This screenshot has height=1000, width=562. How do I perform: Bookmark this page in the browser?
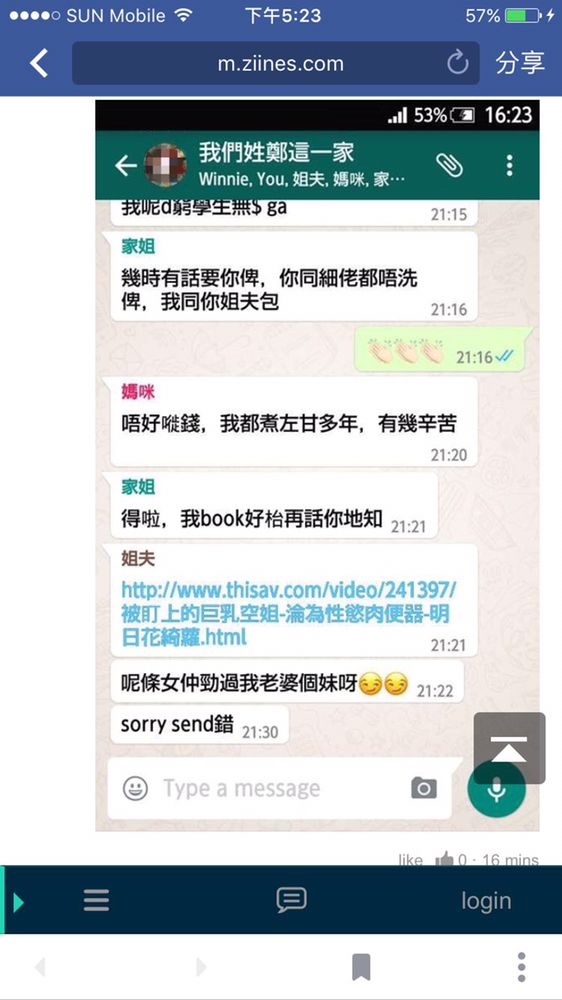[x=361, y=967]
